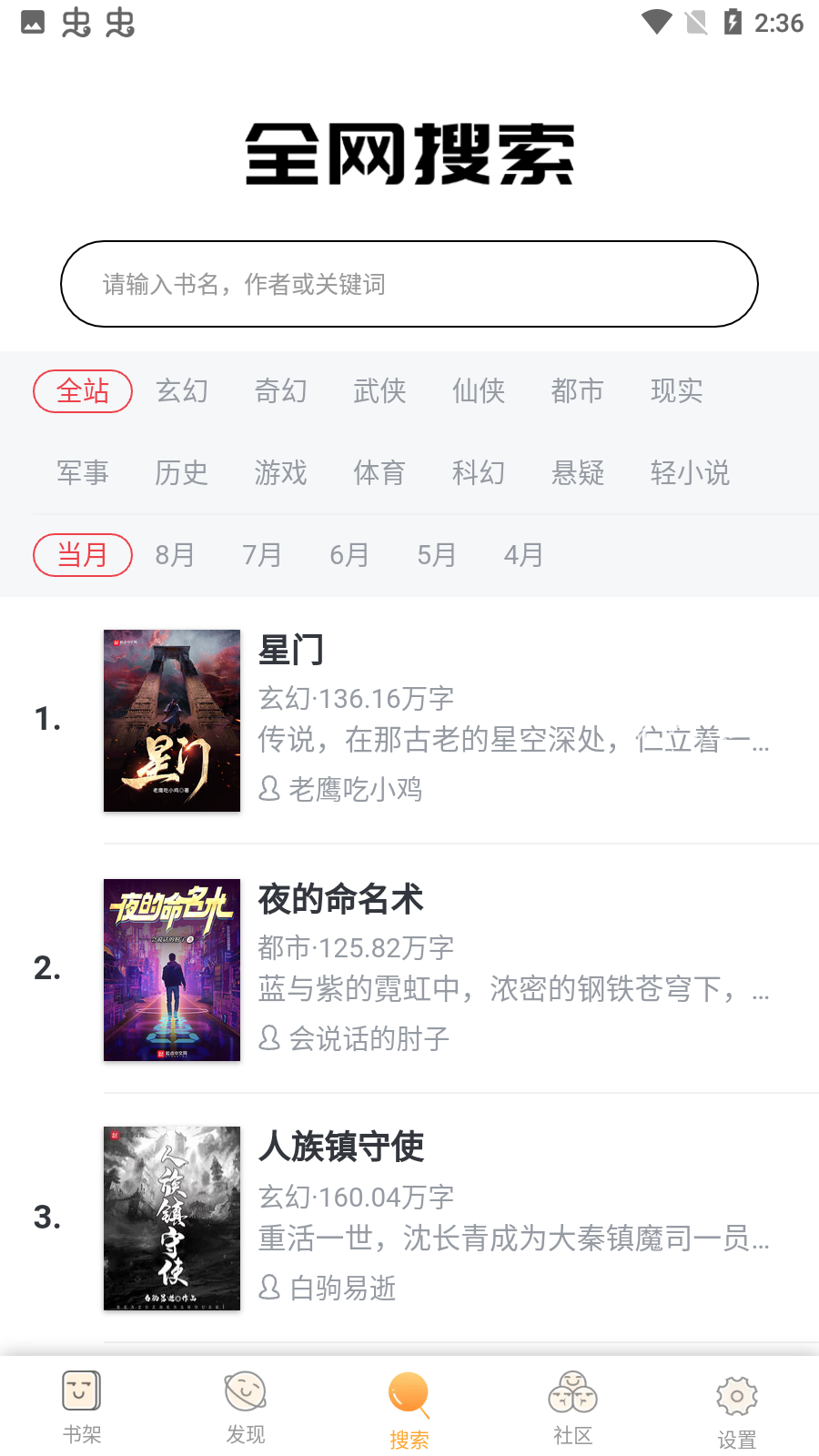This screenshot has width=819, height=1456.
Task: Filter by 悬疑 genre
Action: pos(578,473)
